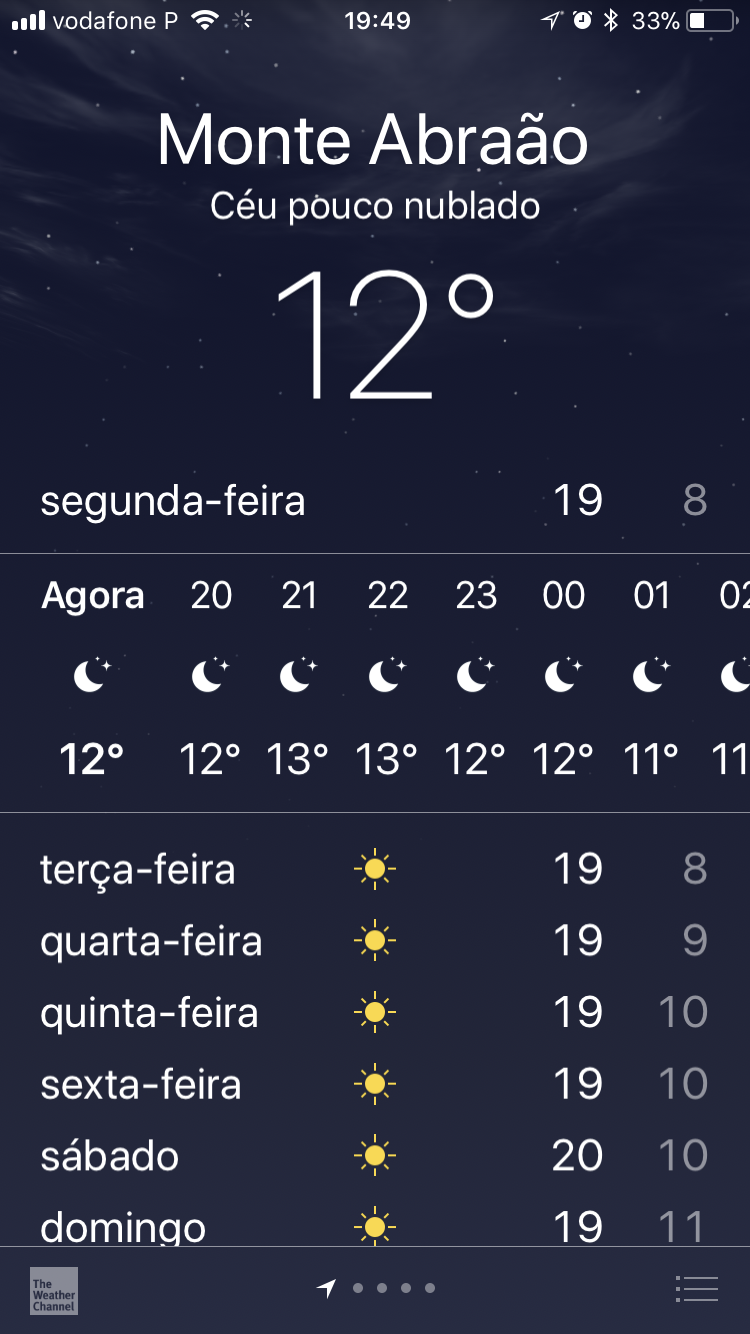
Task: Open the city list menu
Action: 697,1289
